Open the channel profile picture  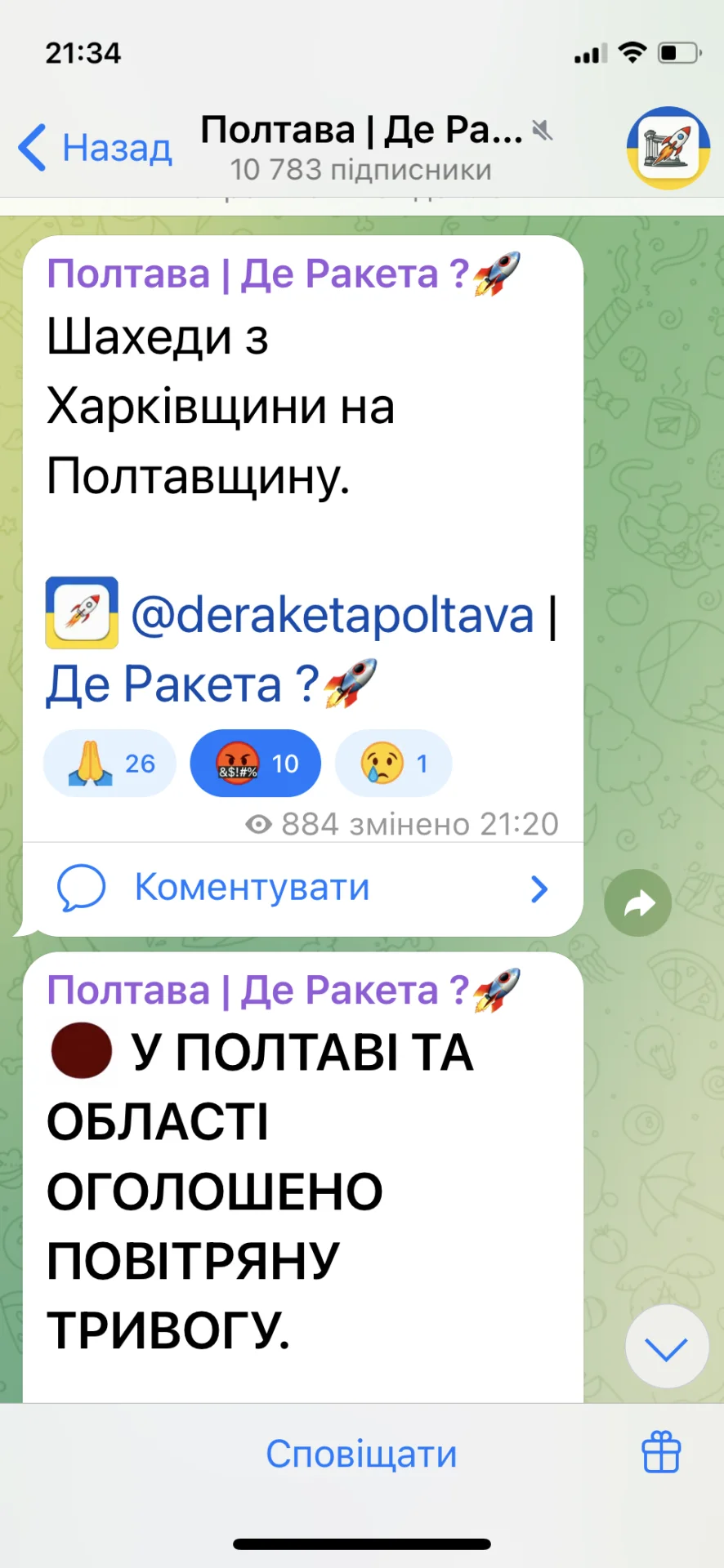click(x=668, y=148)
